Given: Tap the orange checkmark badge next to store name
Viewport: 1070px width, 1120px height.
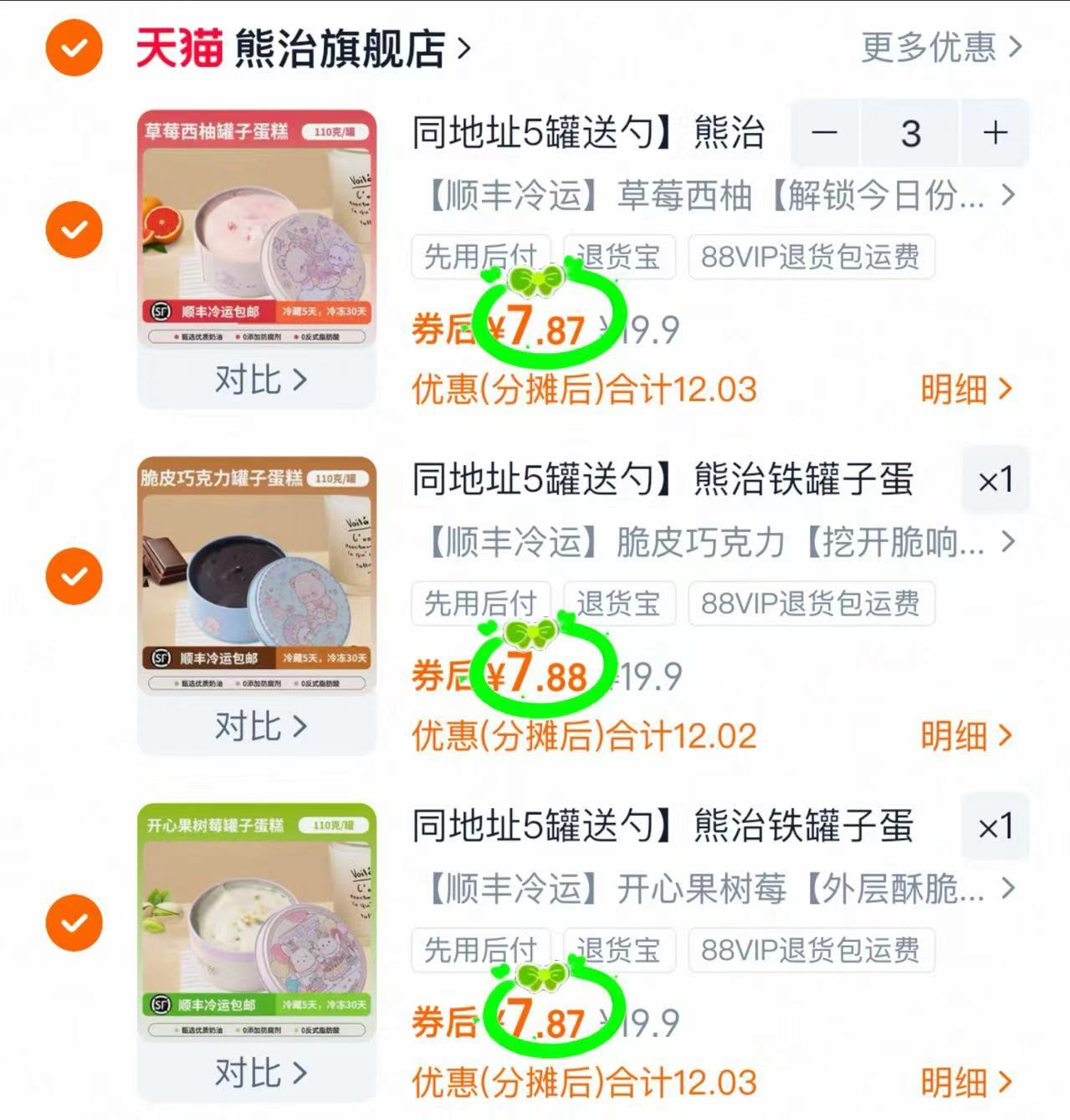Looking at the screenshot, I should tap(74, 49).
